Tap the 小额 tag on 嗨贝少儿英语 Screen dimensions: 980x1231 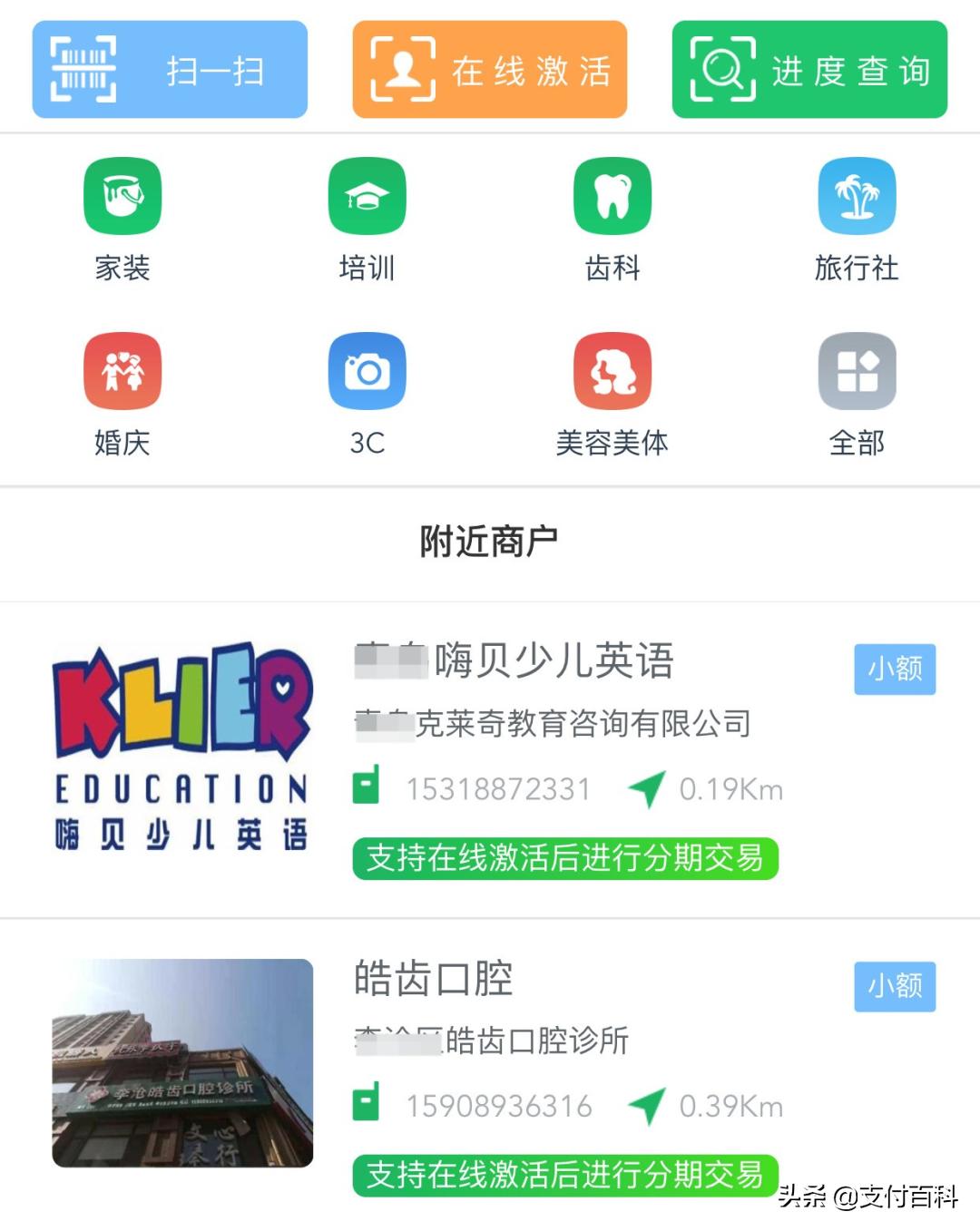tap(895, 669)
